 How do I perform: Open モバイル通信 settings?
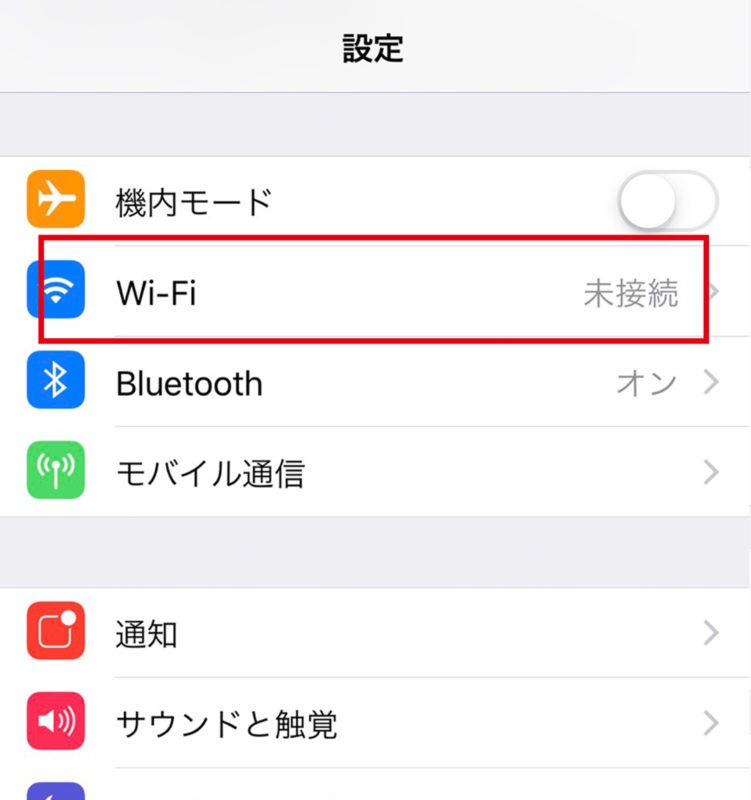pos(375,472)
